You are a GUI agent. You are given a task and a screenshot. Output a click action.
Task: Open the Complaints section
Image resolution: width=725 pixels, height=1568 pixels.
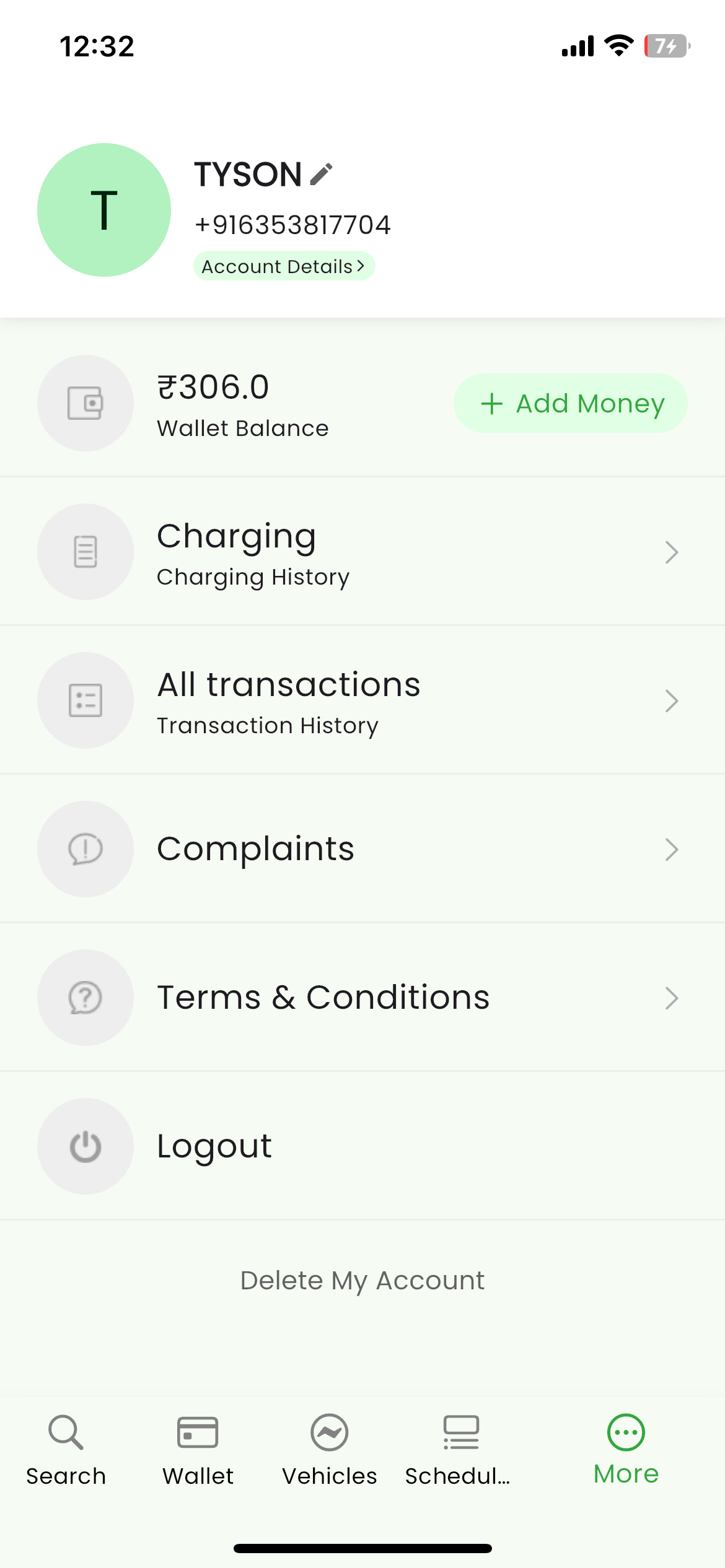[362, 849]
